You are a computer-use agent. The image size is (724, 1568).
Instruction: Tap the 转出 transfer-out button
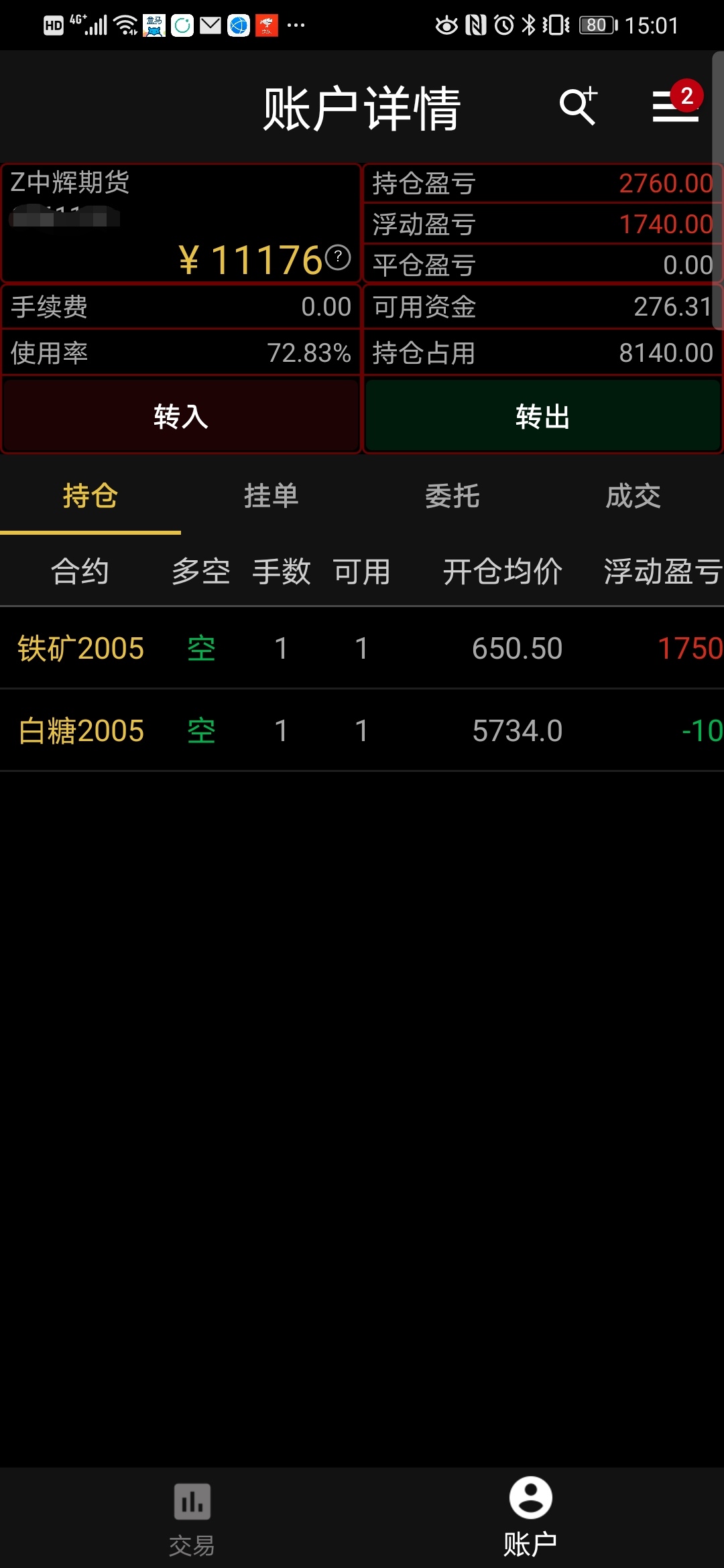(x=542, y=416)
